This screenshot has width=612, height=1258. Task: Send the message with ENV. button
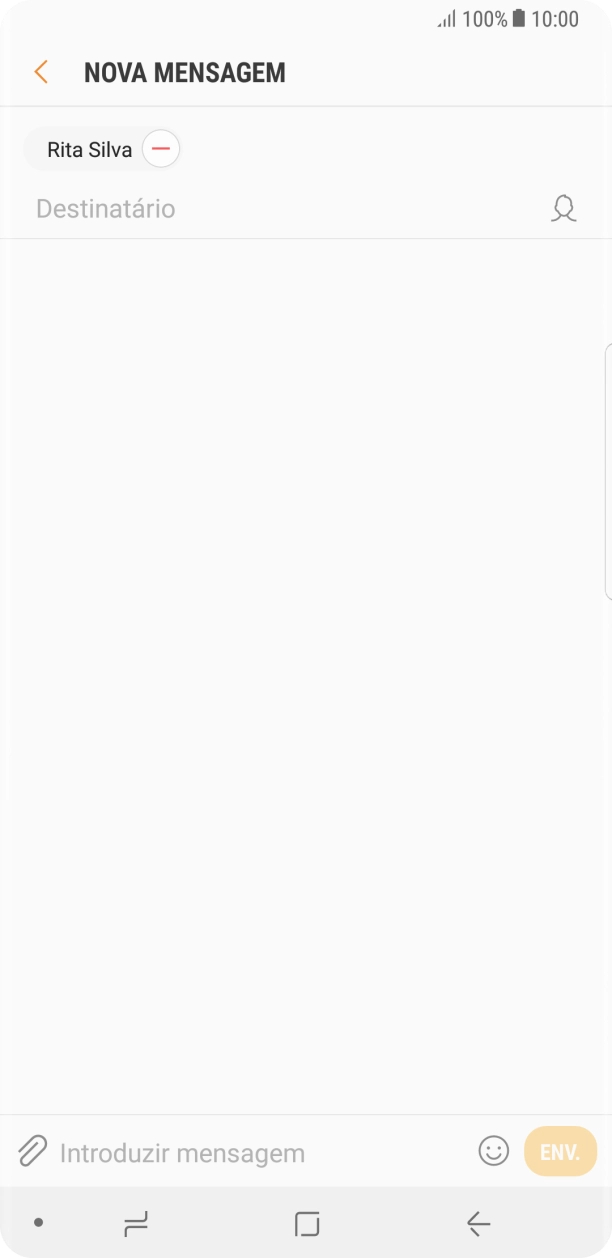560,1151
